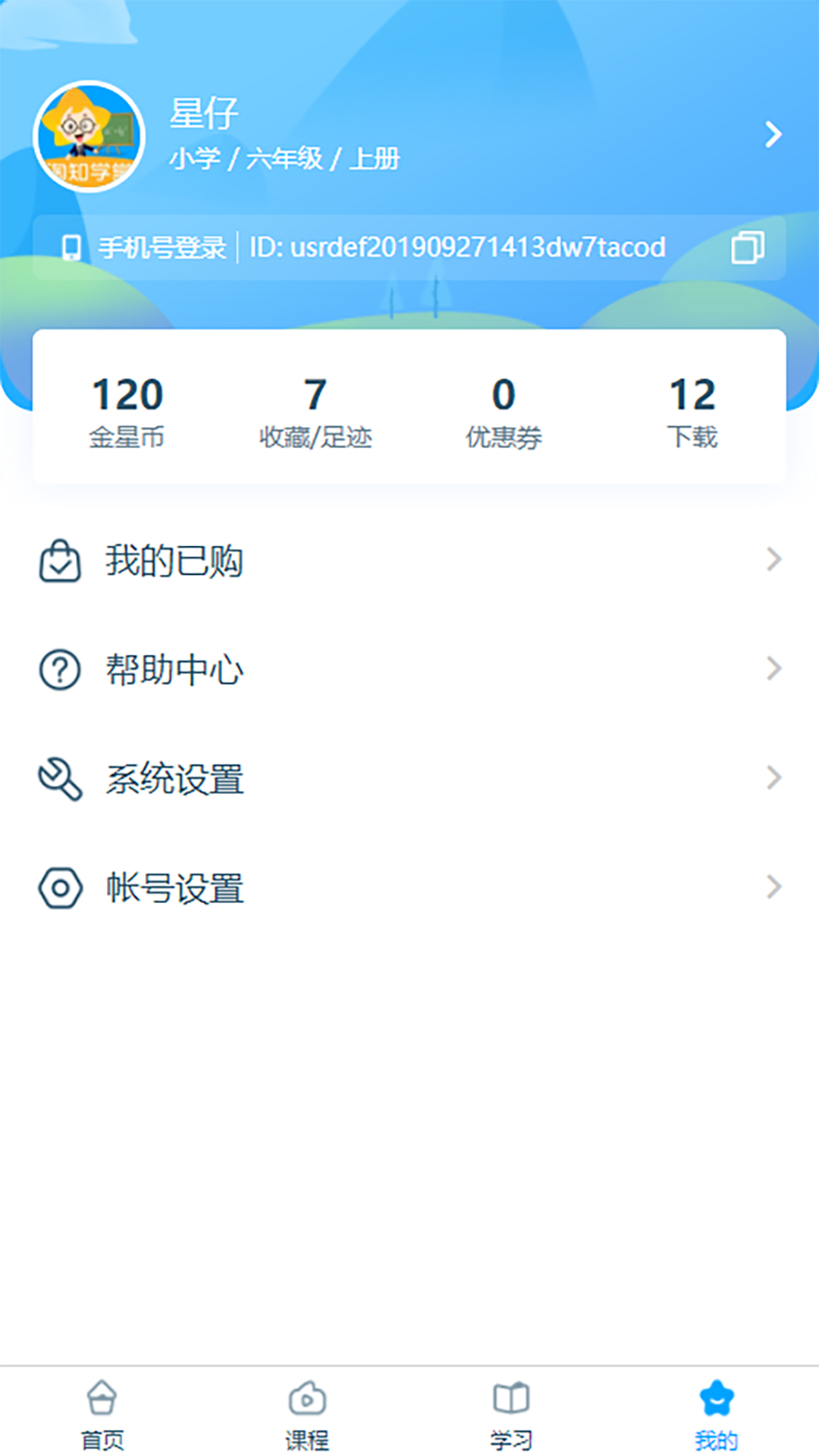This screenshot has width=819, height=1456.
Task: Check 优惠券 coupons
Action: pos(504,410)
